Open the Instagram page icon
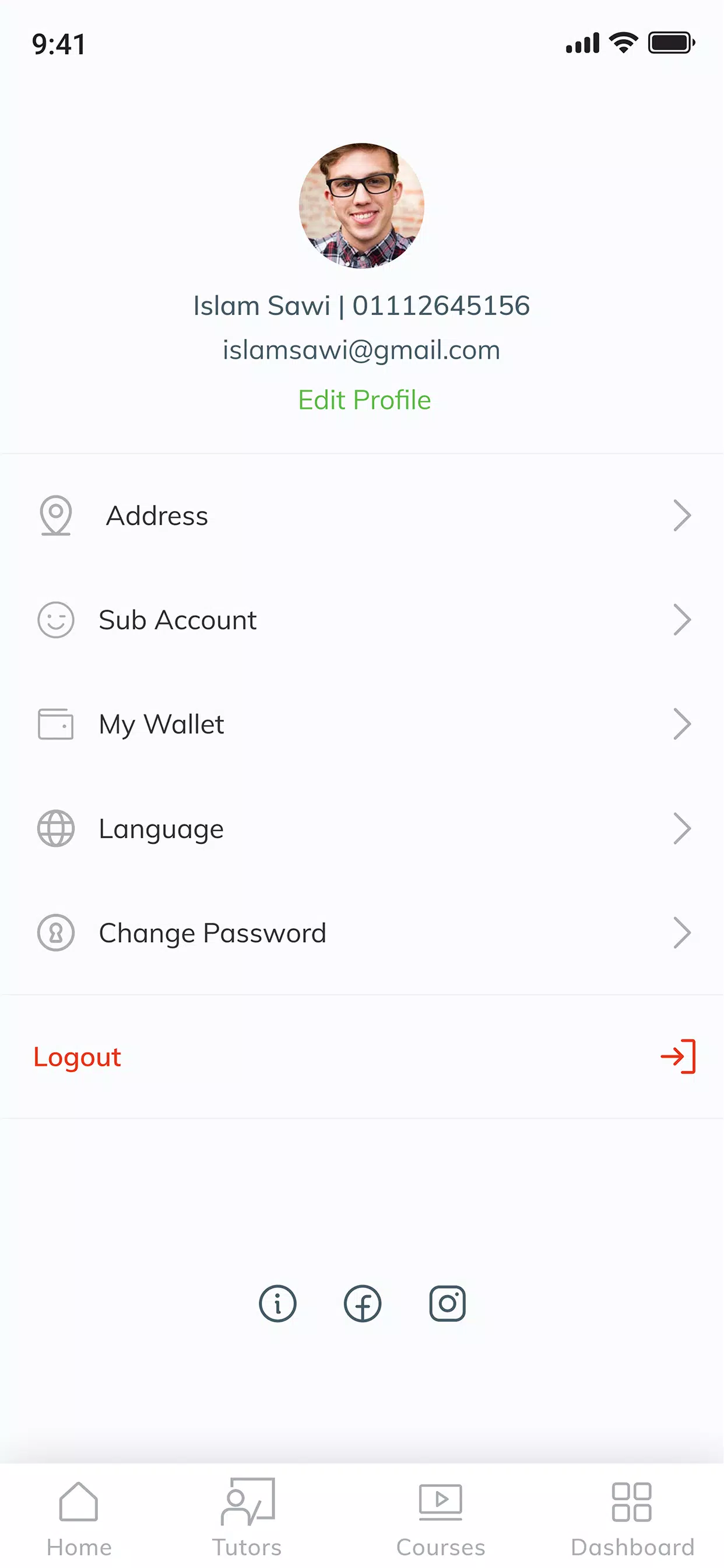The width and height of the screenshot is (724, 1568). tap(447, 1303)
